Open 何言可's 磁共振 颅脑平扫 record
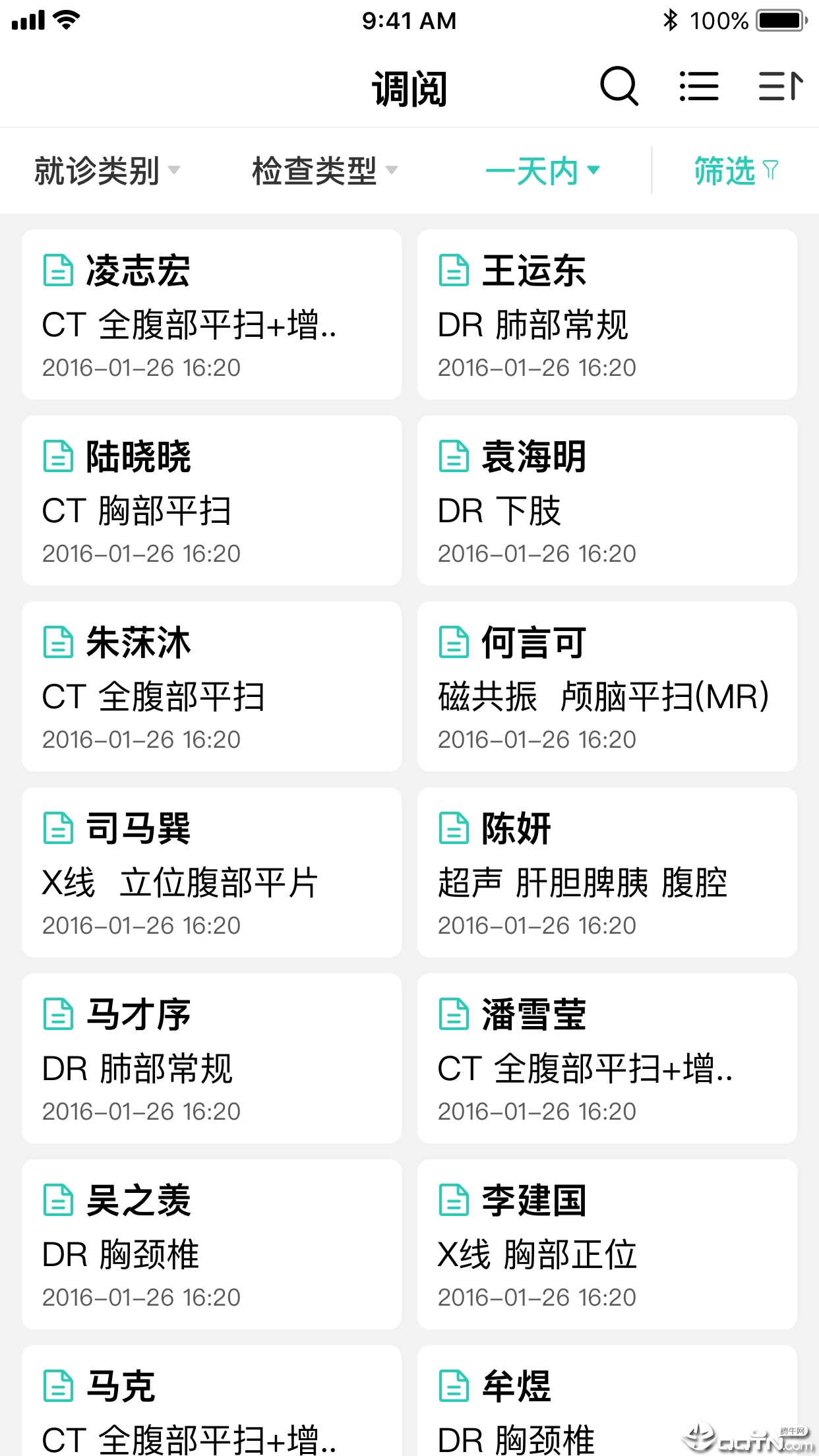This screenshot has height=1456, width=819. [607, 686]
